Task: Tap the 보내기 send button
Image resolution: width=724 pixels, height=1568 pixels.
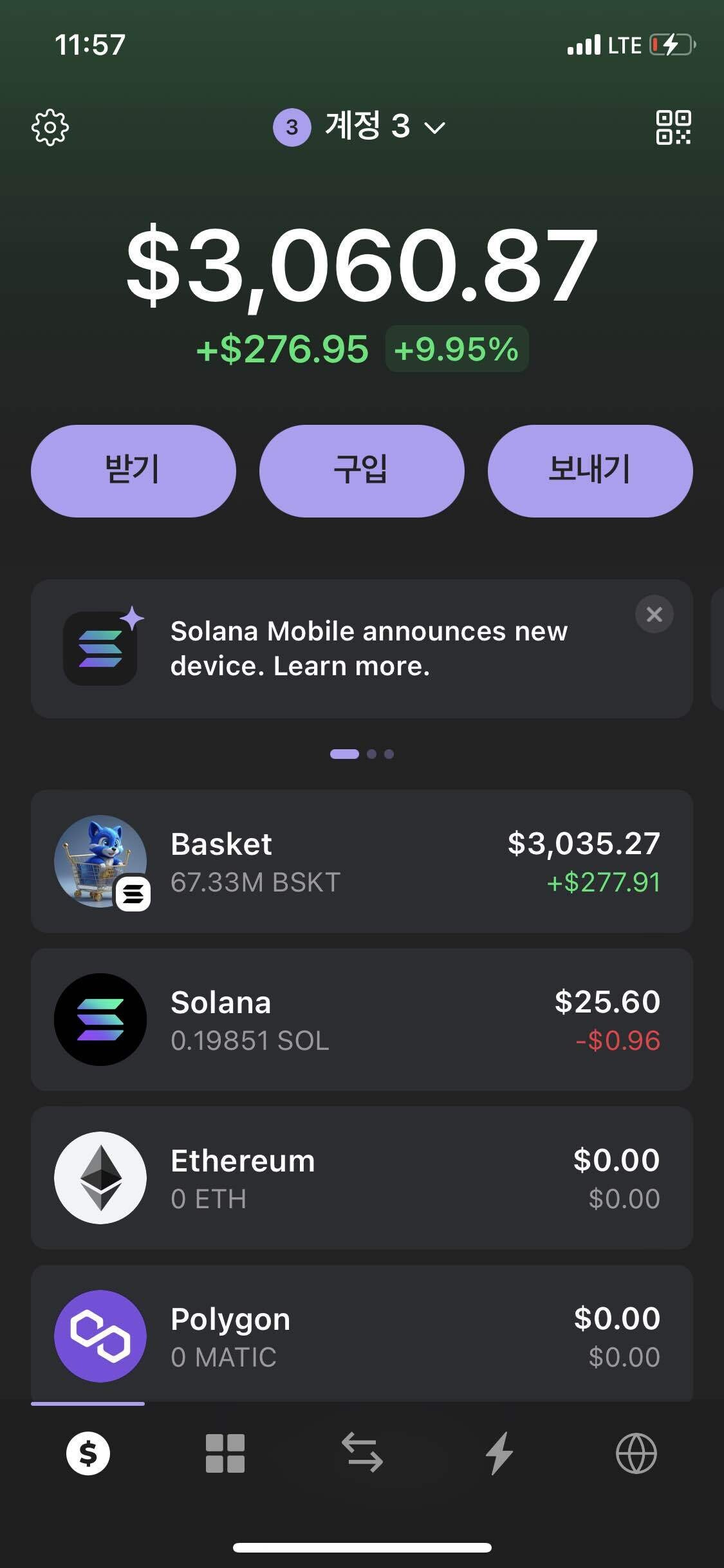Action: [591, 471]
